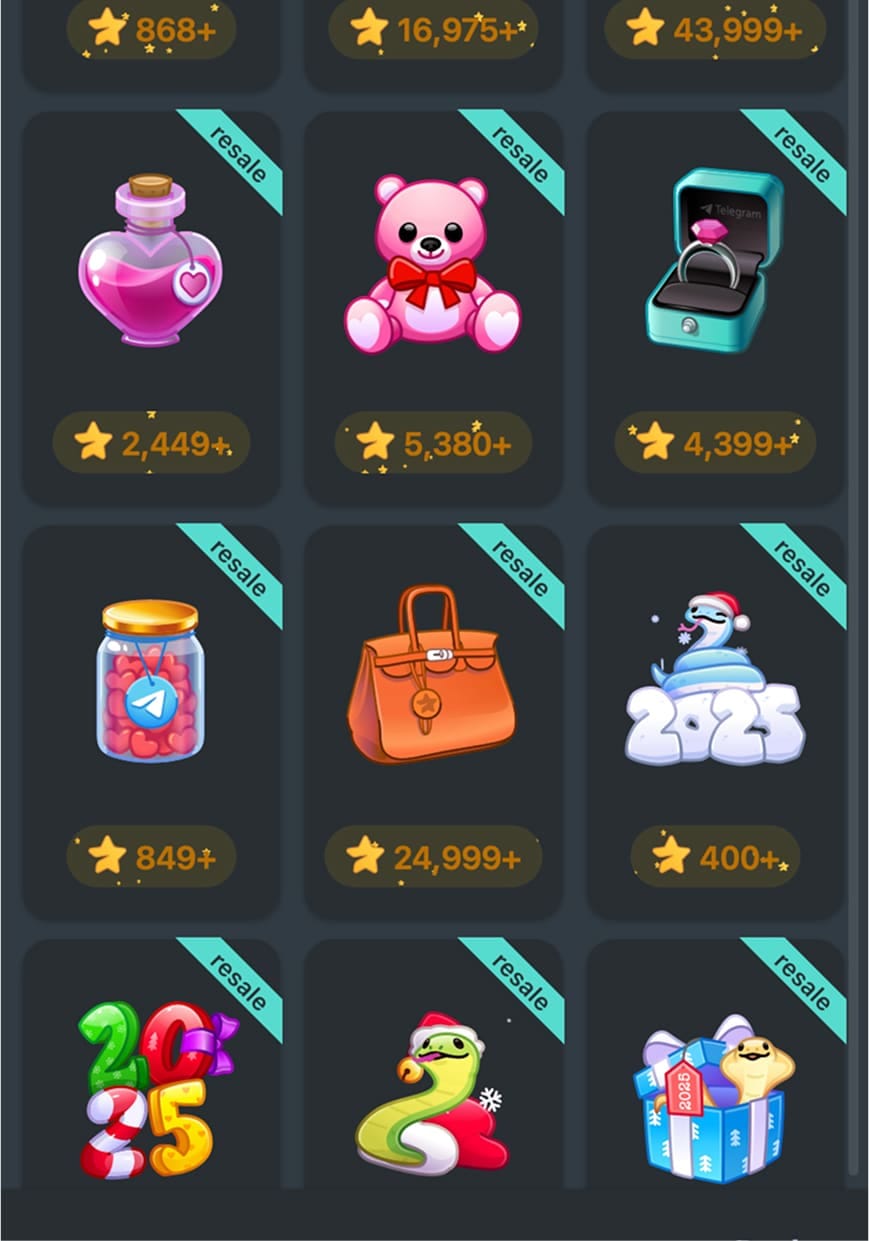Open the snow 2025 snake gift

714,680
